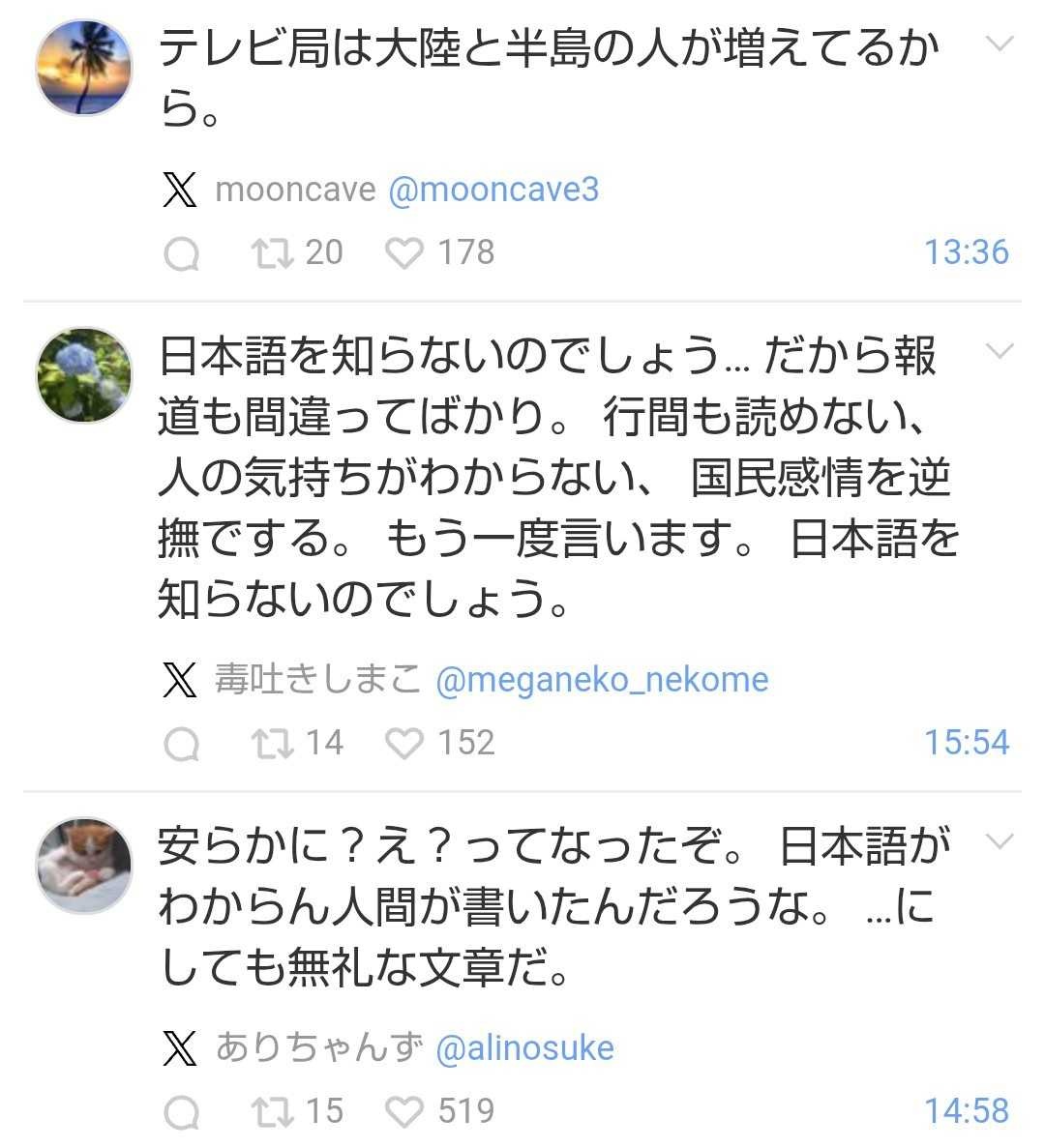Screen dimensions: 1045x1148
Task: Visit the @meganeko_nekome profile
Action: (x=602, y=680)
